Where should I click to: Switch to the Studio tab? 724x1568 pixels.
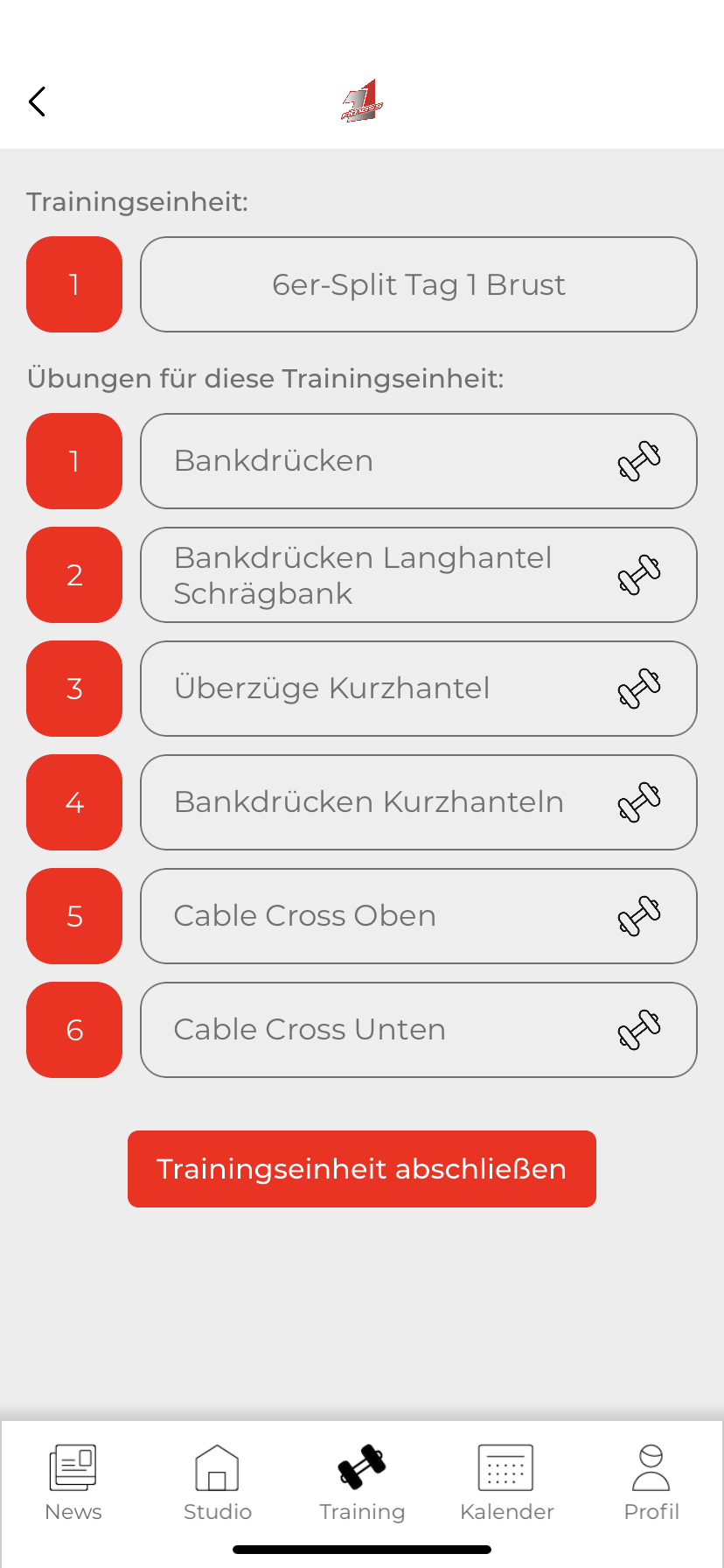tap(218, 1483)
